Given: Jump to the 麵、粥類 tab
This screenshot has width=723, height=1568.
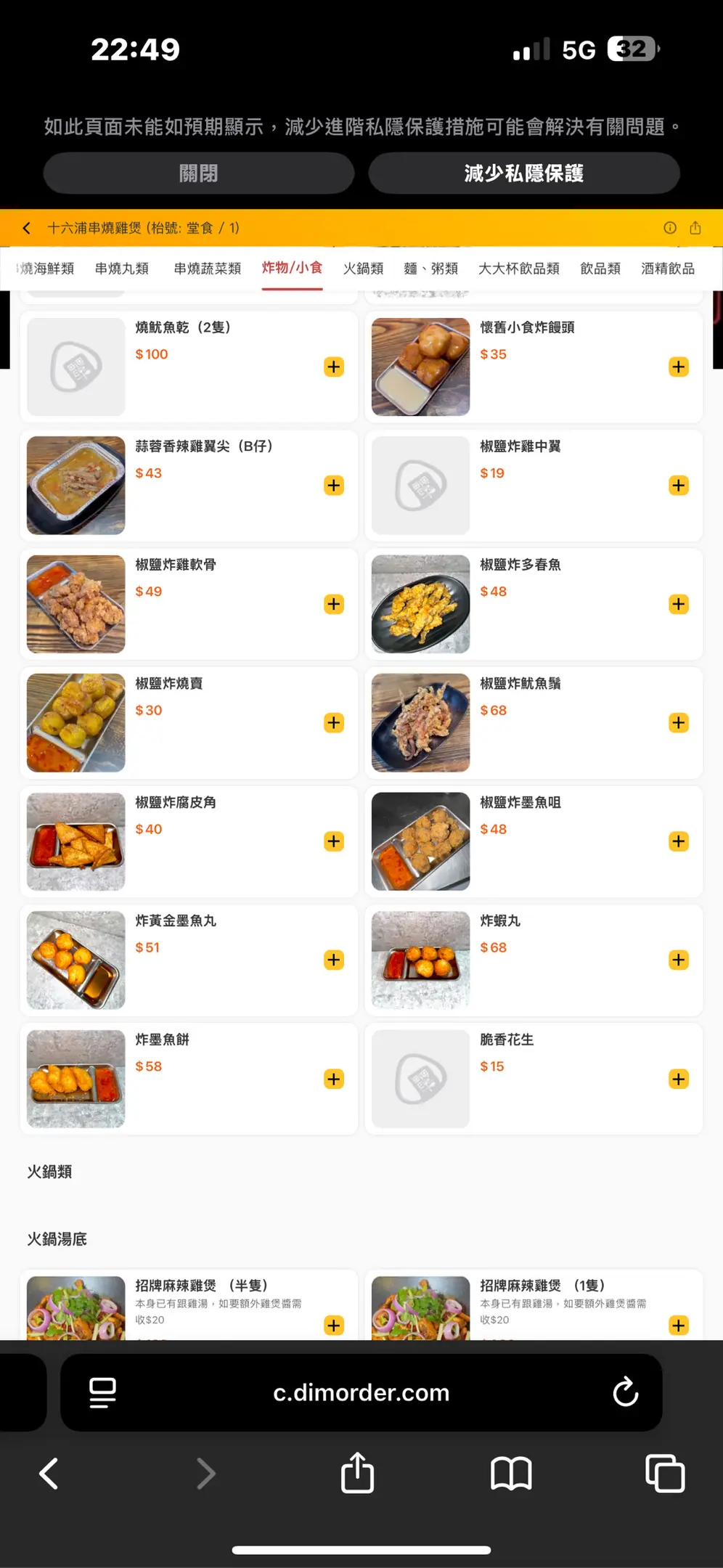Looking at the screenshot, I should 430,269.
